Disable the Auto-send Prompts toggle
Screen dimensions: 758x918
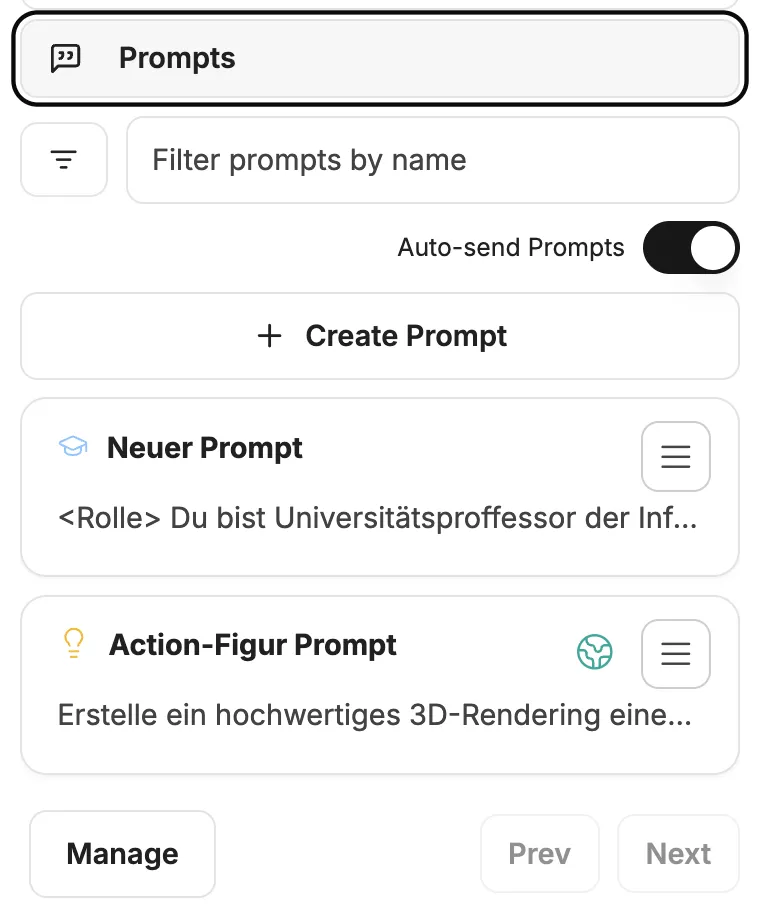[691, 247]
